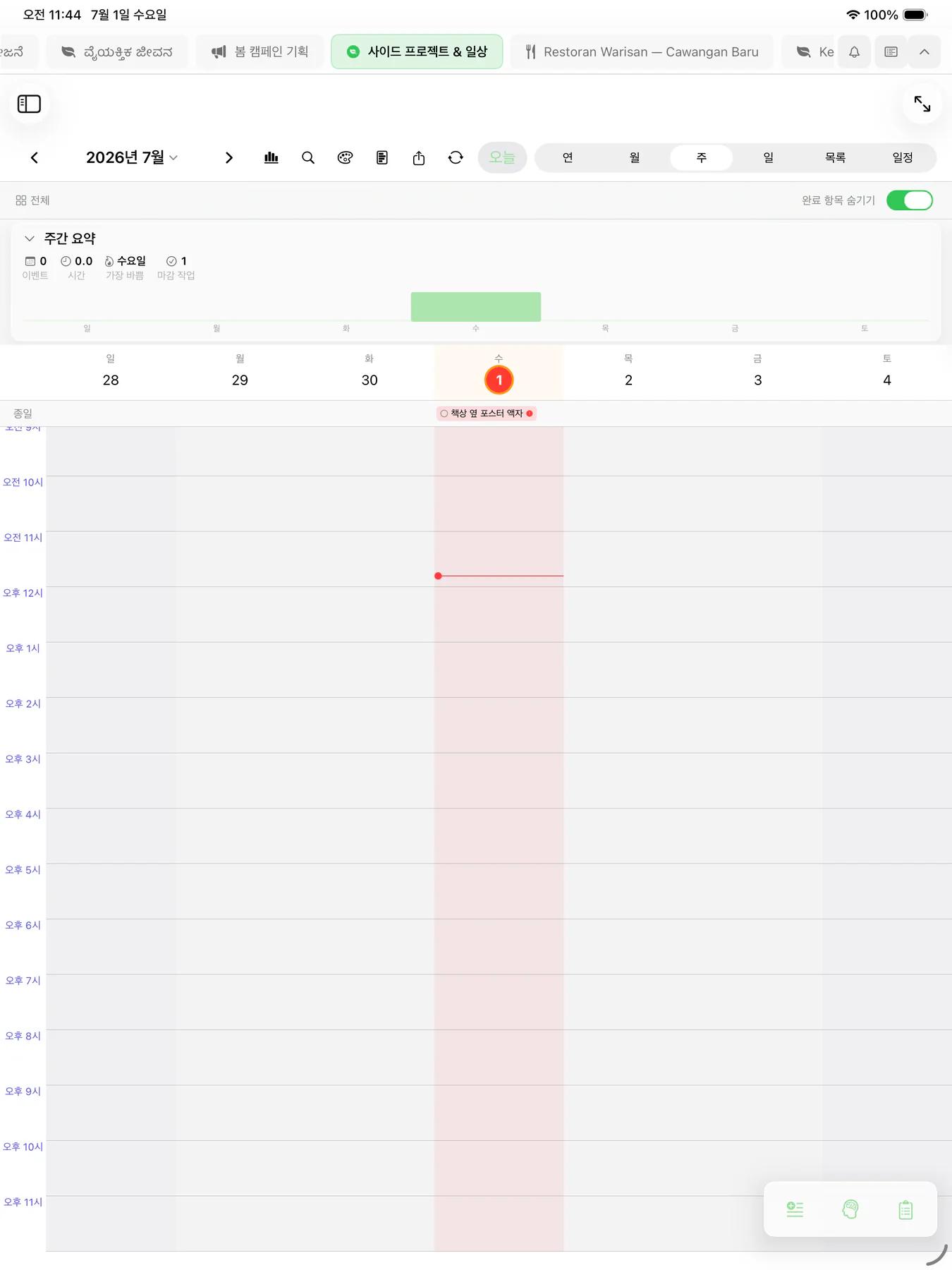
Task: Go to the previous week
Action: point(34,157)
